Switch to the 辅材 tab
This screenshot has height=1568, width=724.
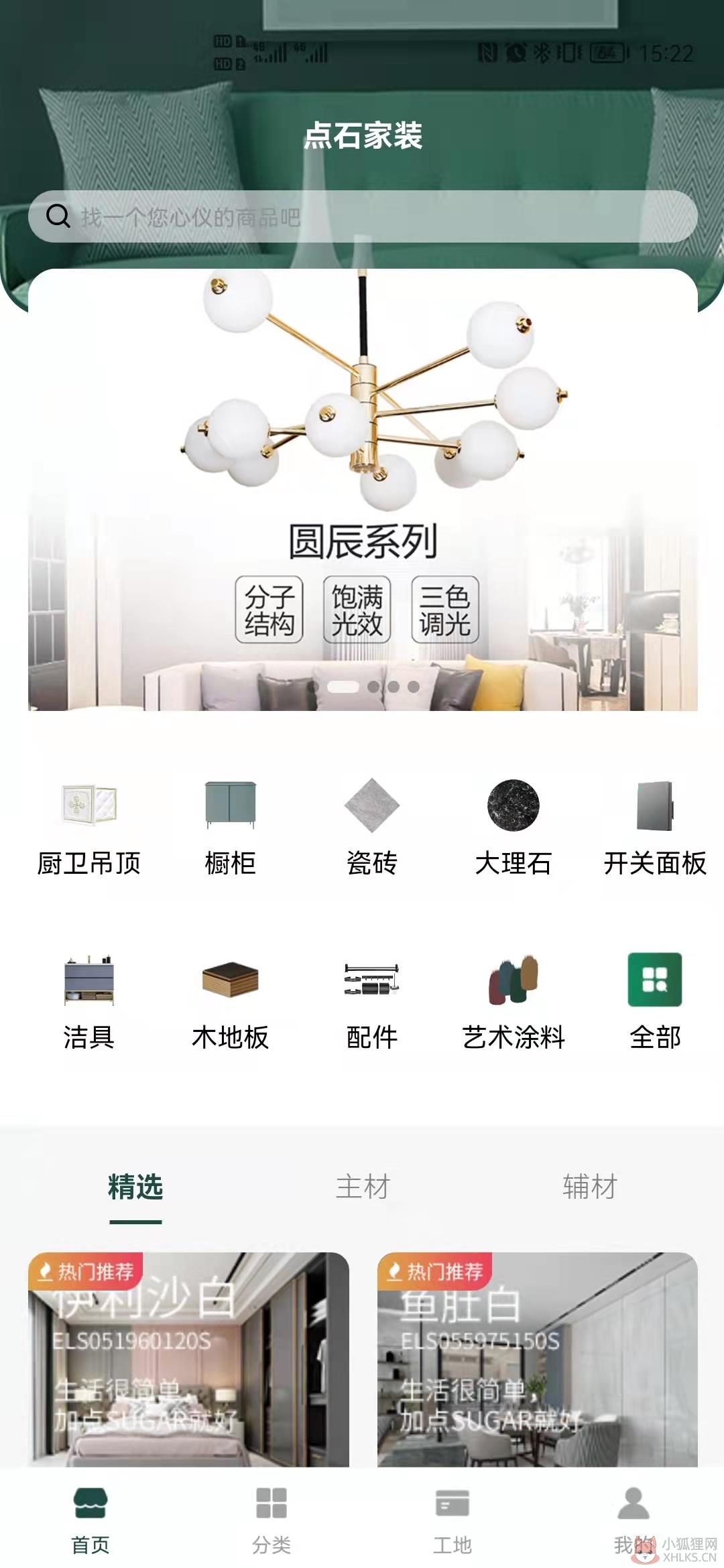click(590, 1187)
